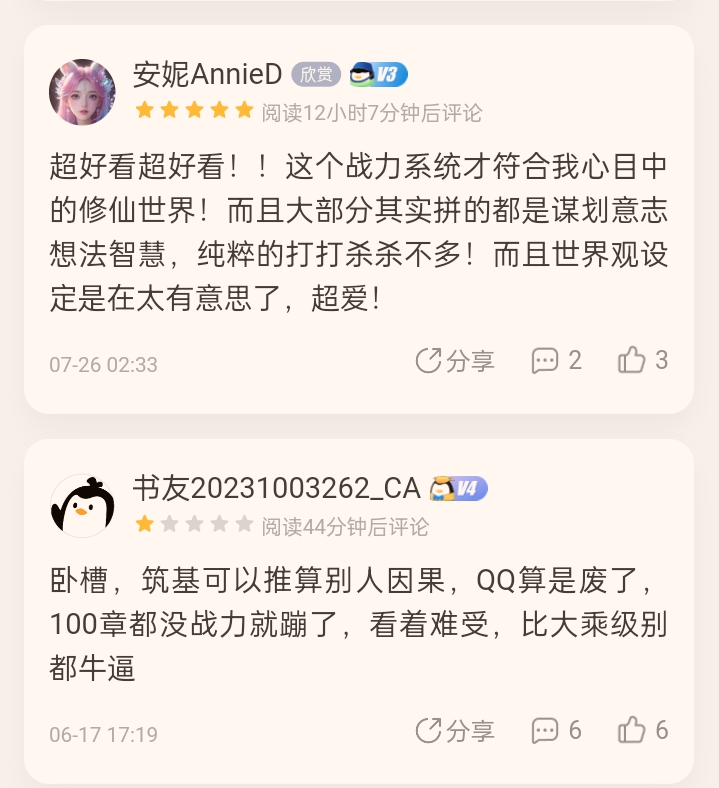Tap the username 书友20231003262_CA
Screen dimensions: 719x788
[276, 488]
